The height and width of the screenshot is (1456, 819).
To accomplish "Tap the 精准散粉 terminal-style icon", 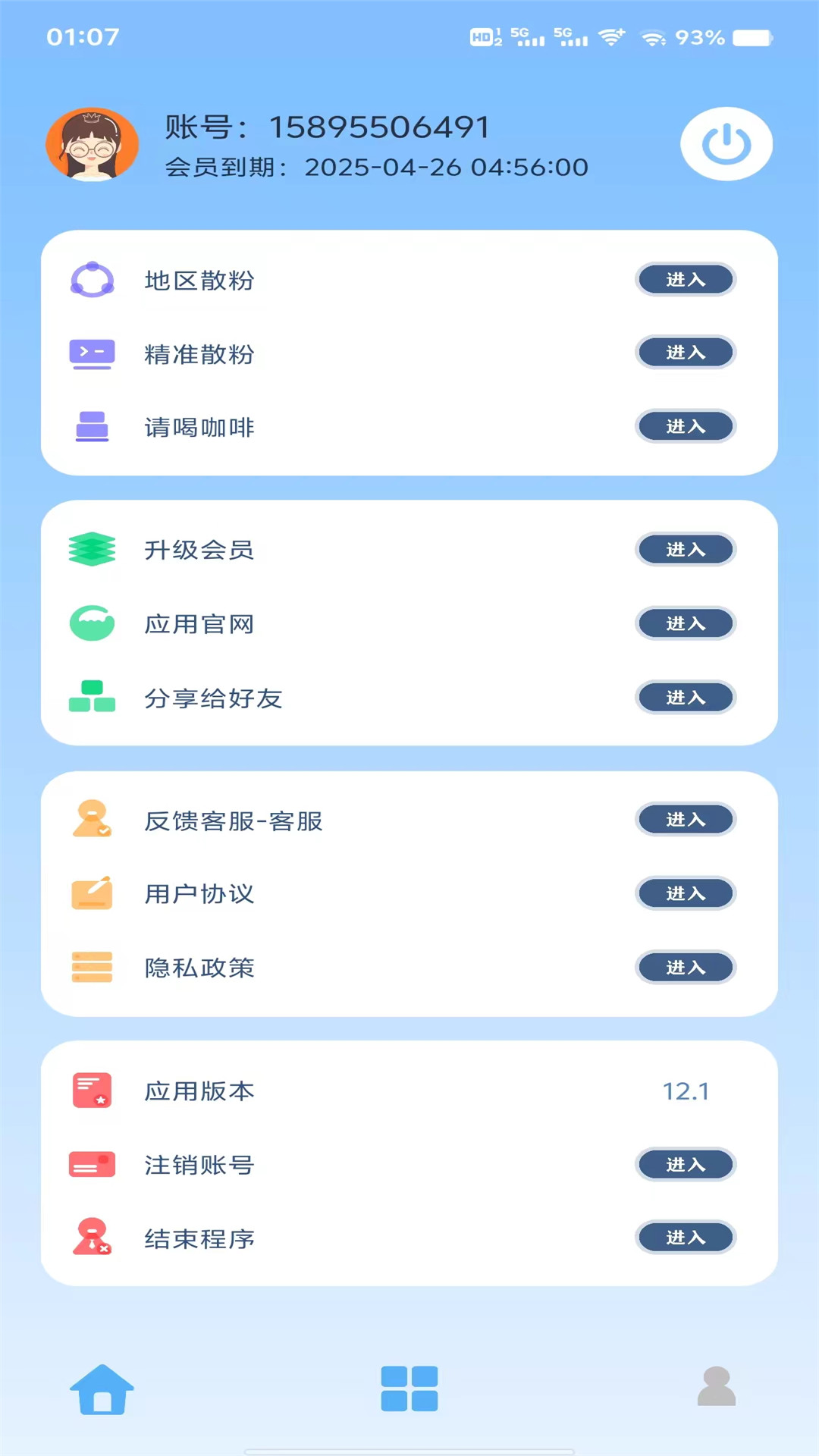I will click(x=92, y=353).
